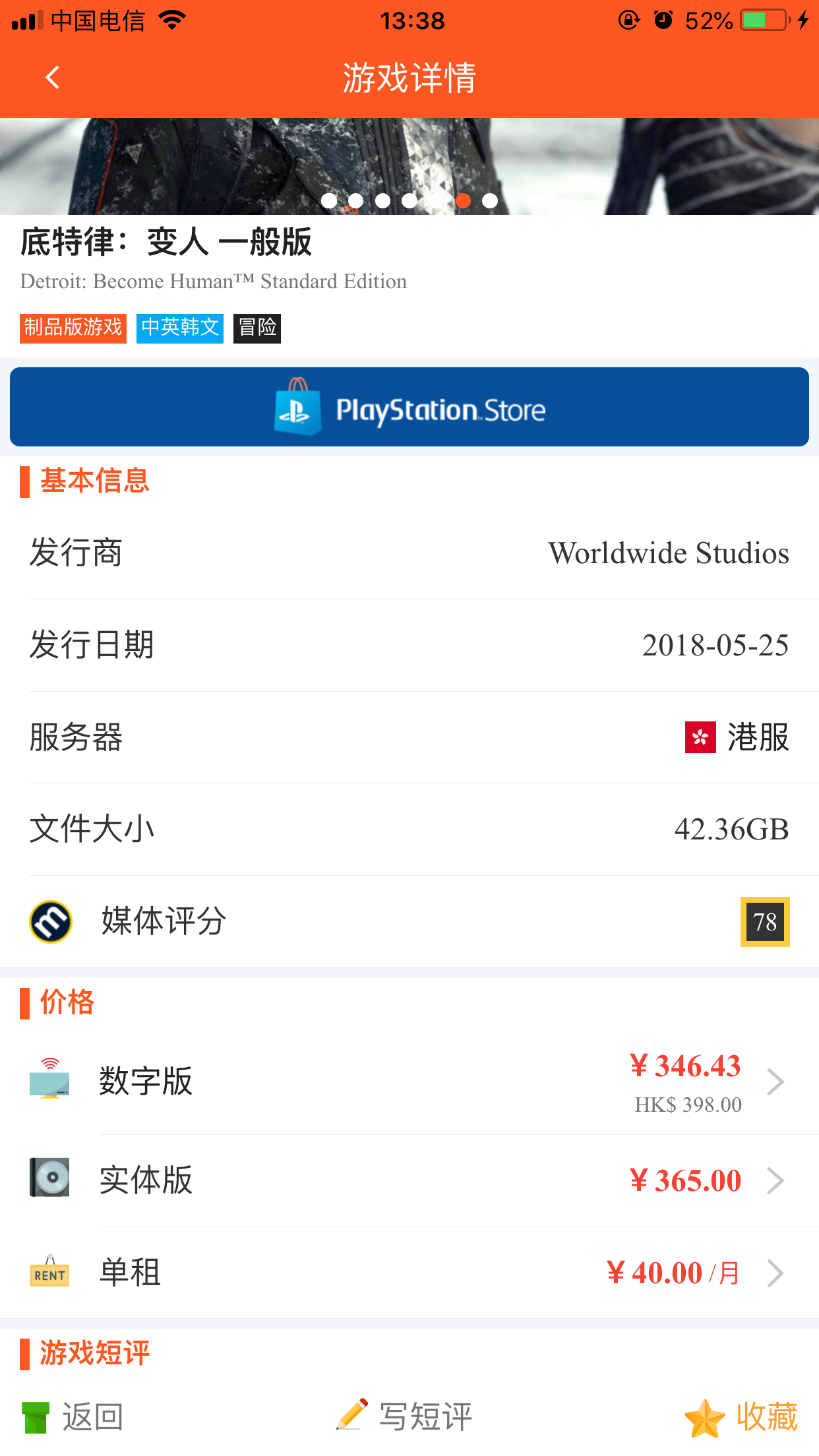Open the PlayStation Store banner
The image size is (819, 1456).
click(x=409, y=408)
